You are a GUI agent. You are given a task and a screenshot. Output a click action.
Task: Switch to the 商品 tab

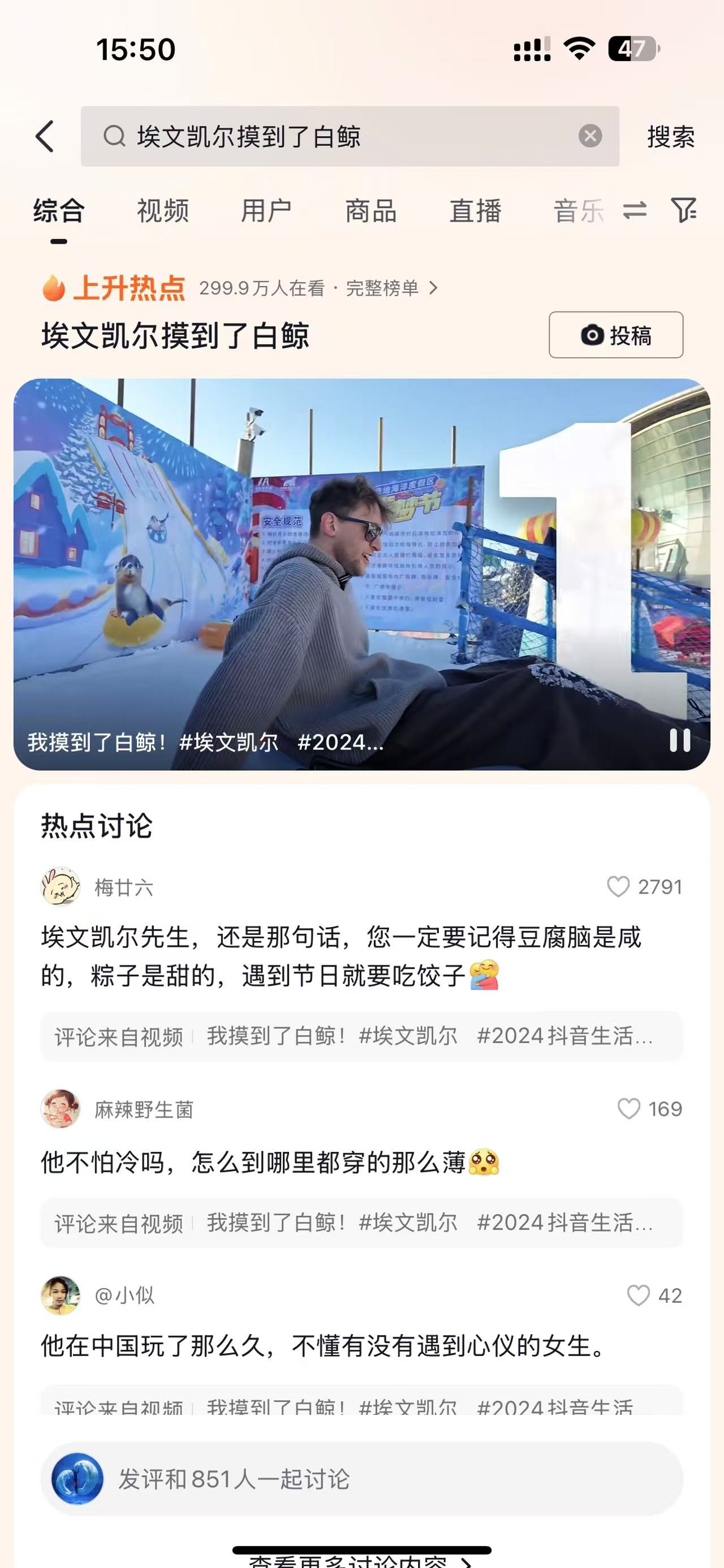(371, 211)
